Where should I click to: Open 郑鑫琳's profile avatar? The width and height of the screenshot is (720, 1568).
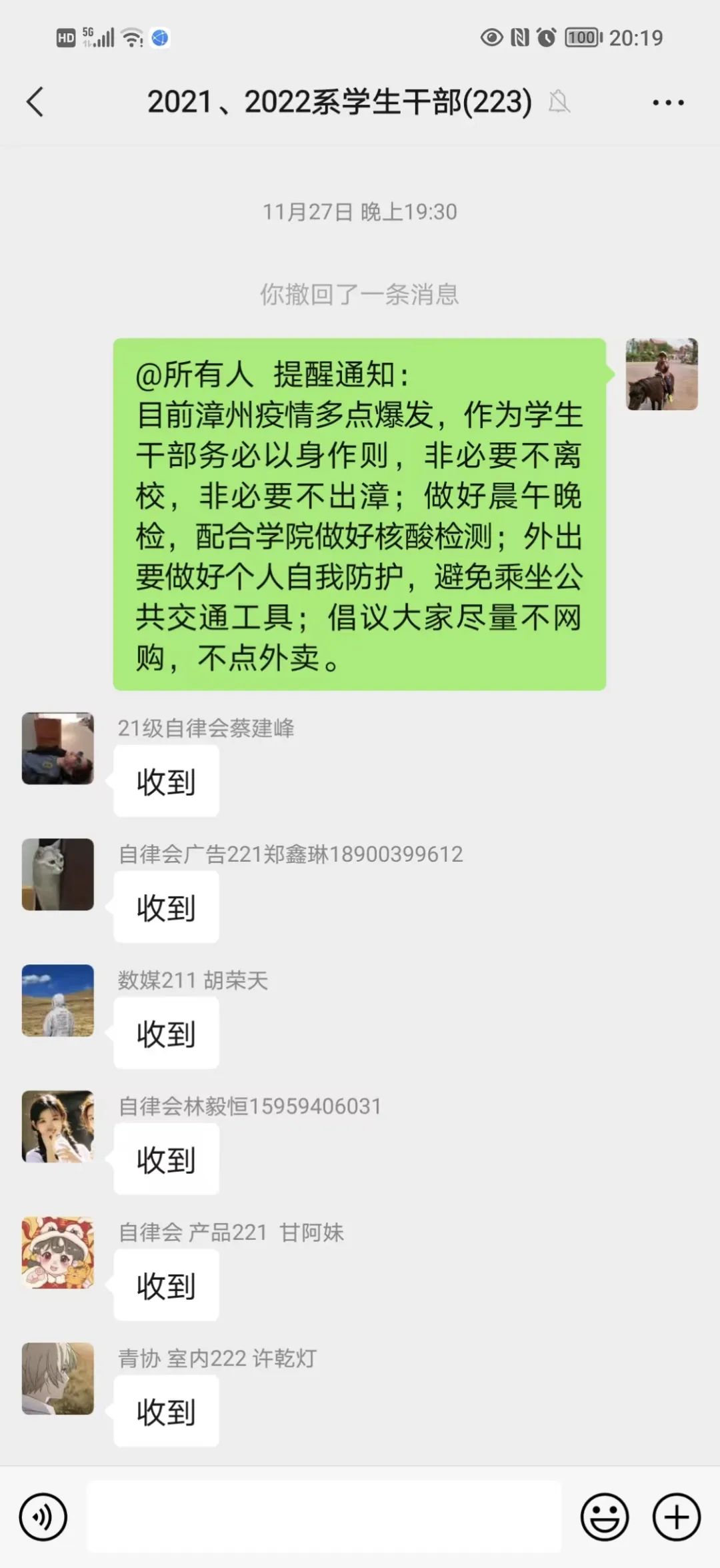58,874
